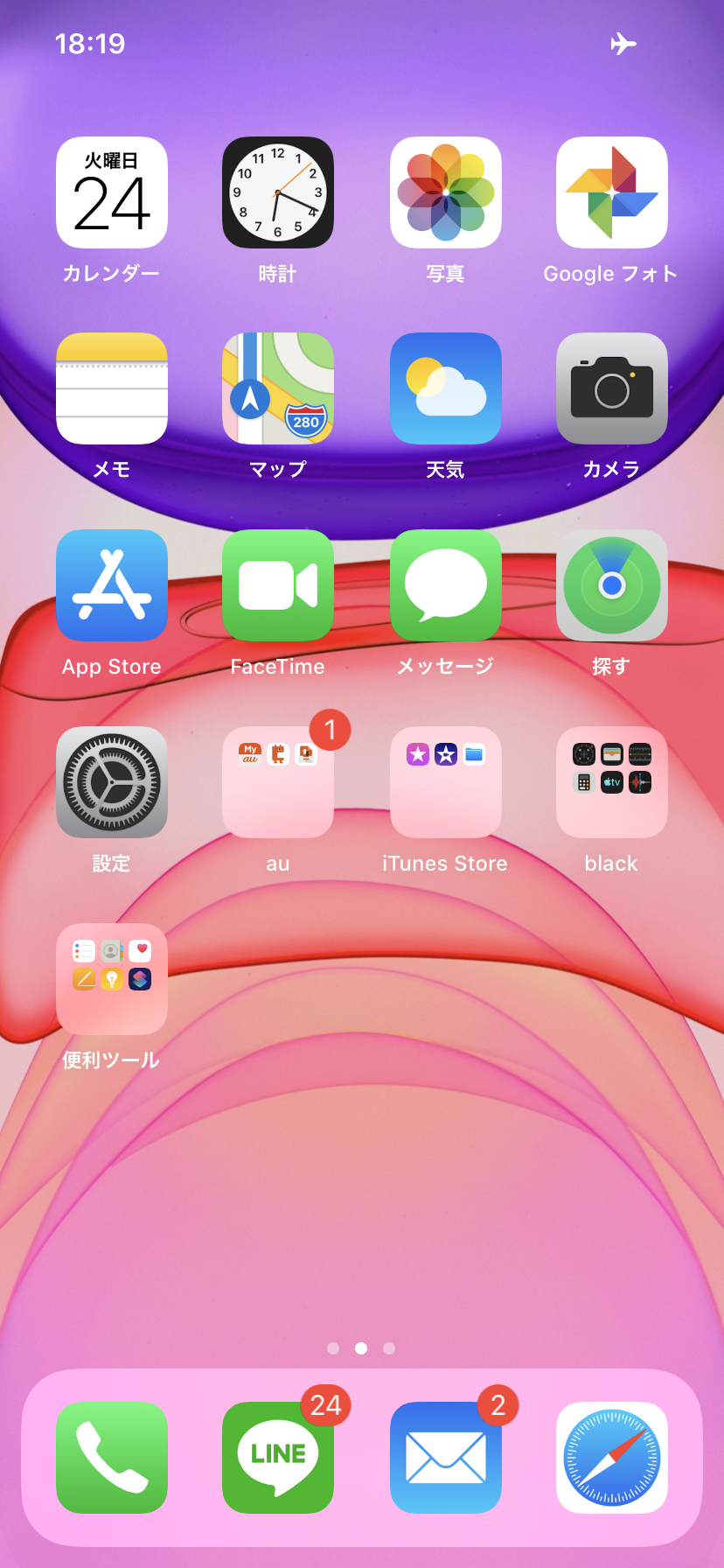Open the メモ notes app
This screenshot has width=724, height=1568.
point(112,388)
